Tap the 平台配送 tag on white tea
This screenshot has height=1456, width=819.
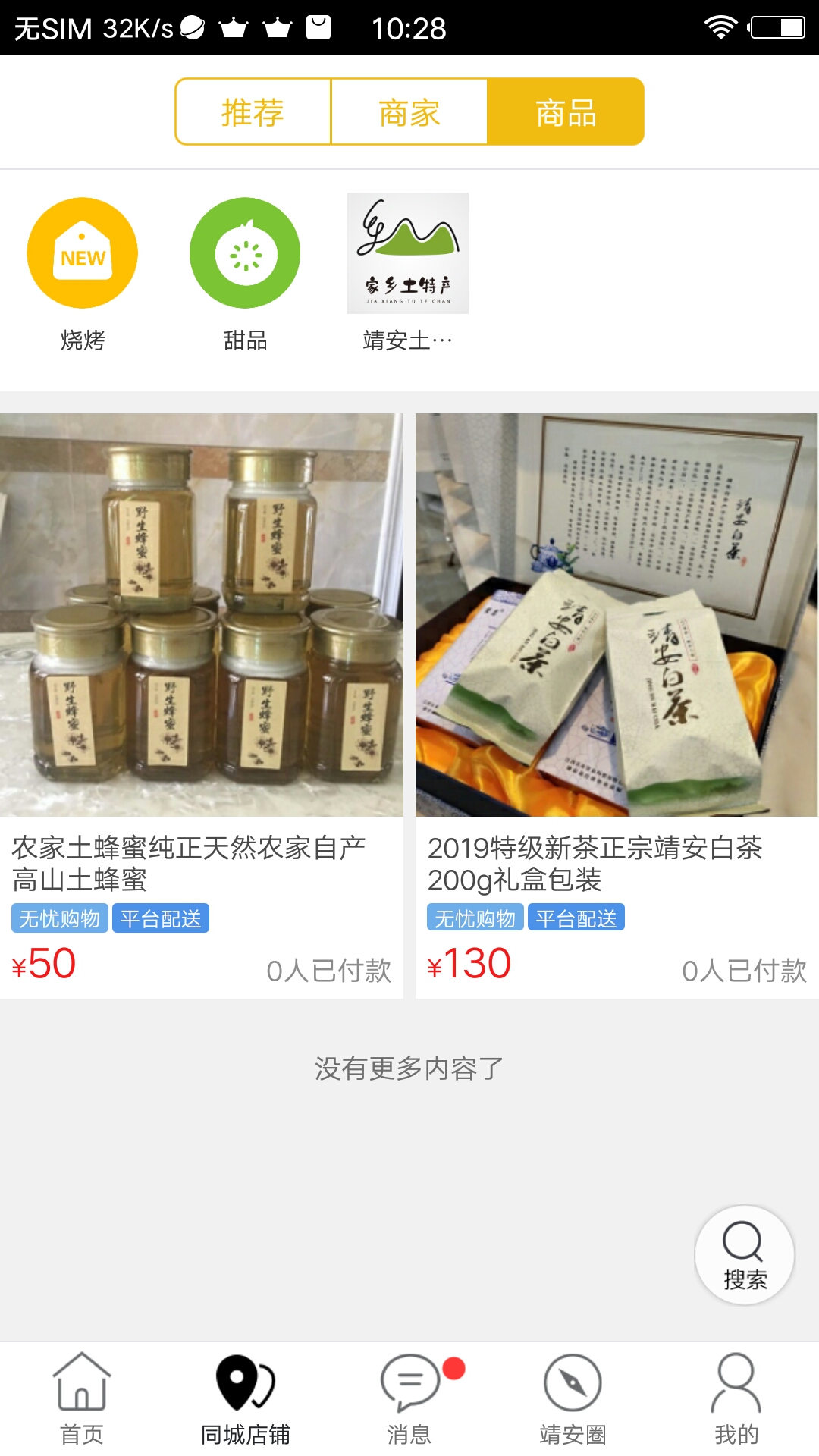tap(576, 918)
